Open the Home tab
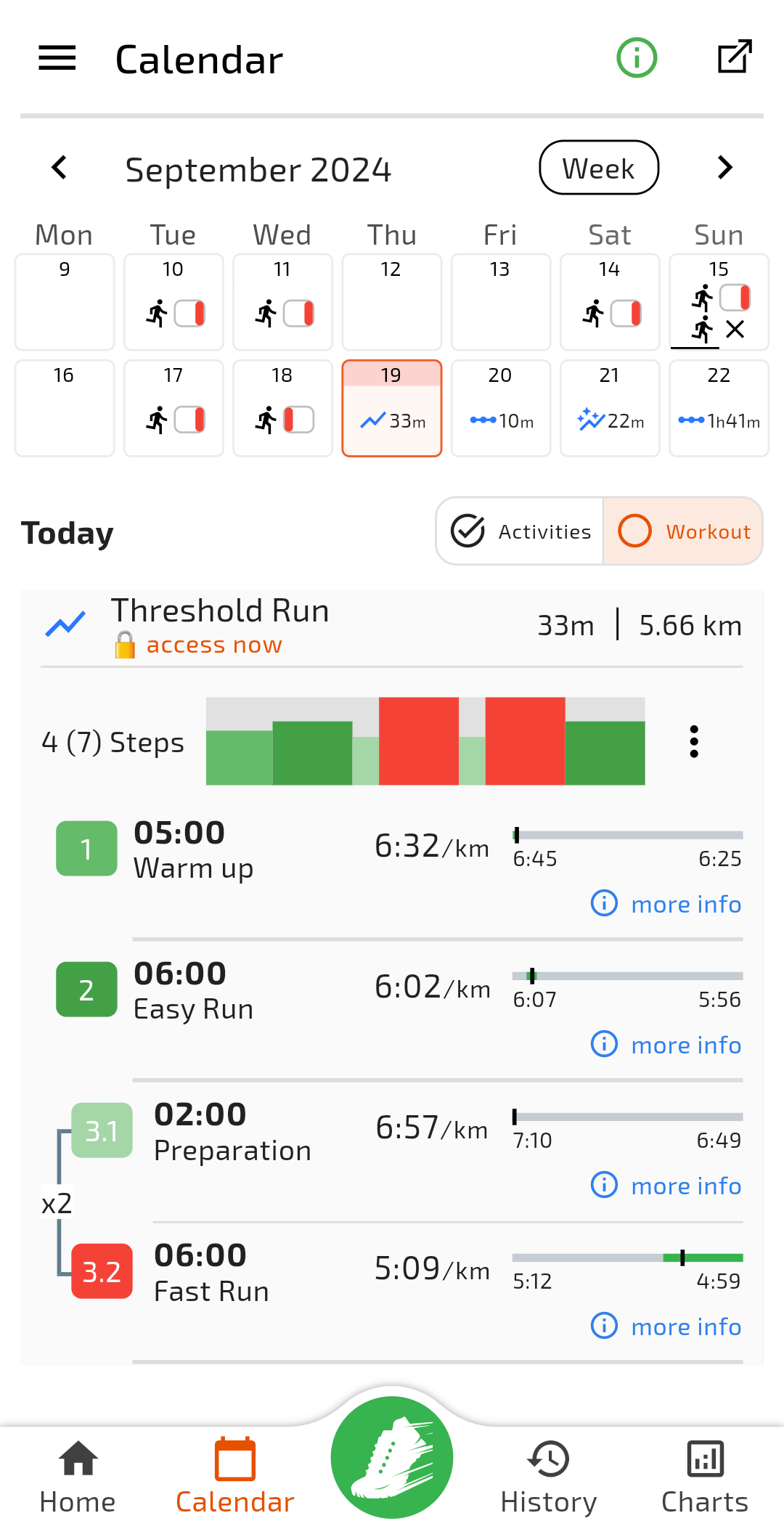Screen dimensions: 784x1529 point(78,1477)
